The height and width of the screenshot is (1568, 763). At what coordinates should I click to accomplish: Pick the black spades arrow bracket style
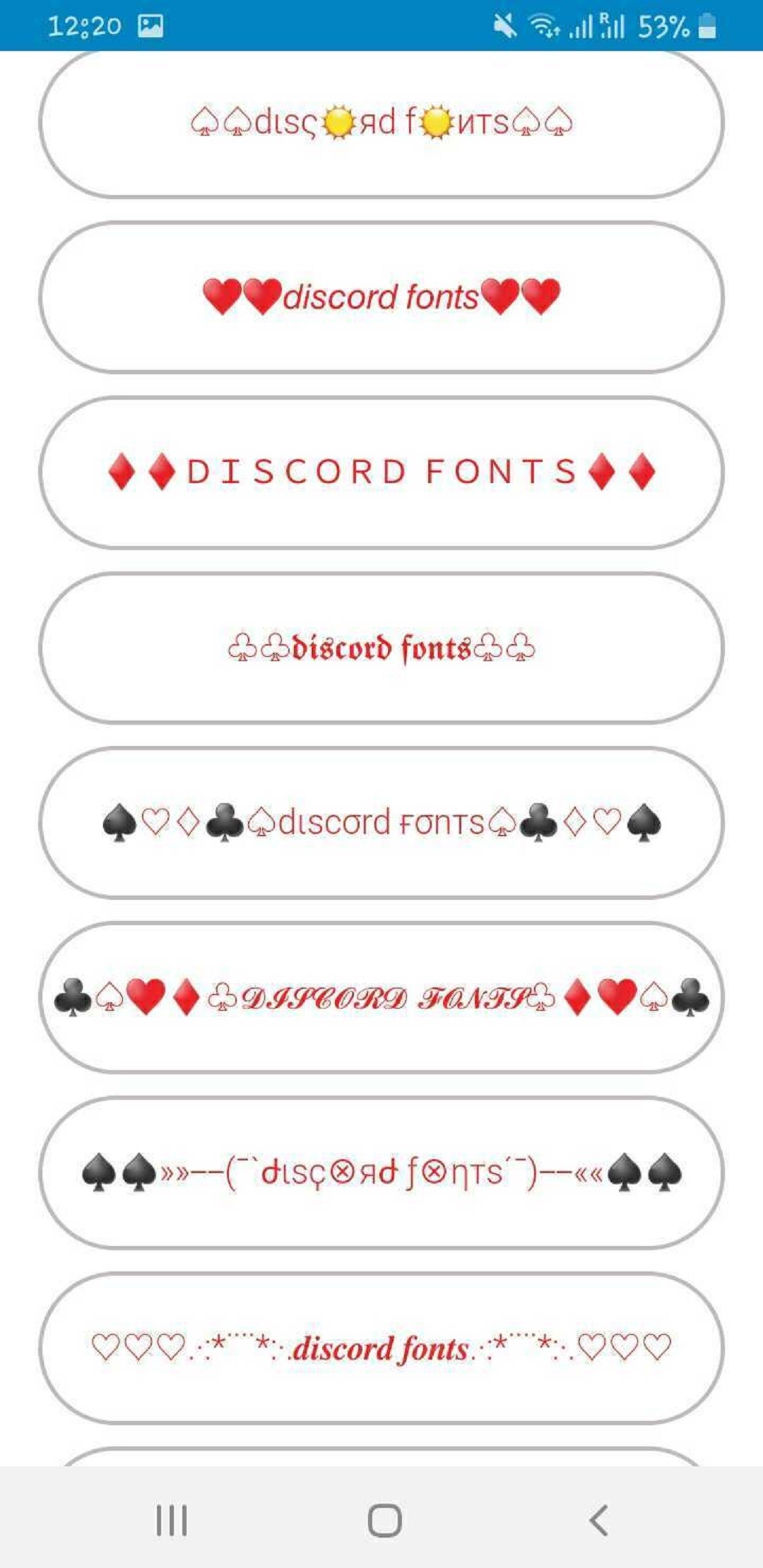click(x=381, y=1172)
